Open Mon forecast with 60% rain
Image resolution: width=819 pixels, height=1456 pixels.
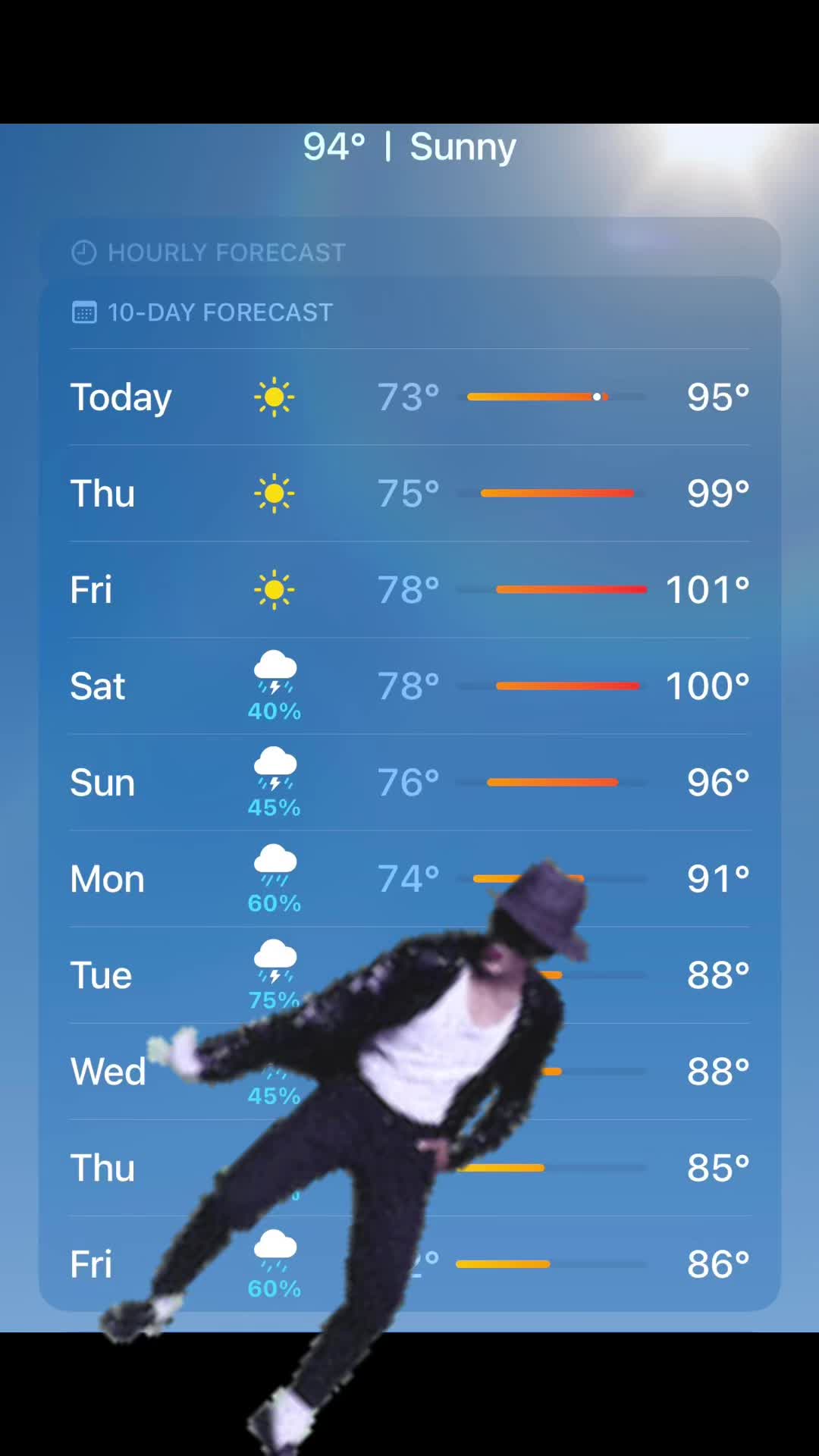[x=409, y=878]
